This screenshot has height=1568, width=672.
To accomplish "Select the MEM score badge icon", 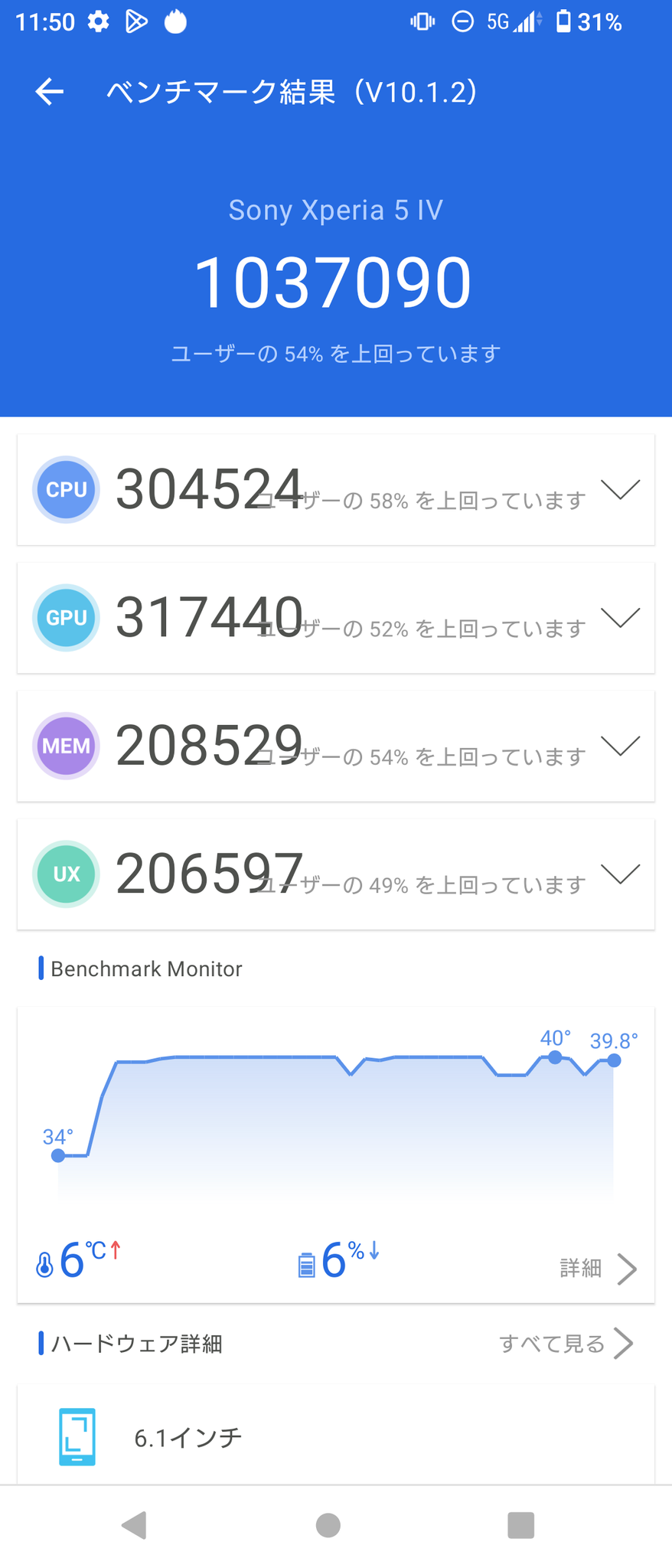I will pyautogui.click(x=66, y=746).
